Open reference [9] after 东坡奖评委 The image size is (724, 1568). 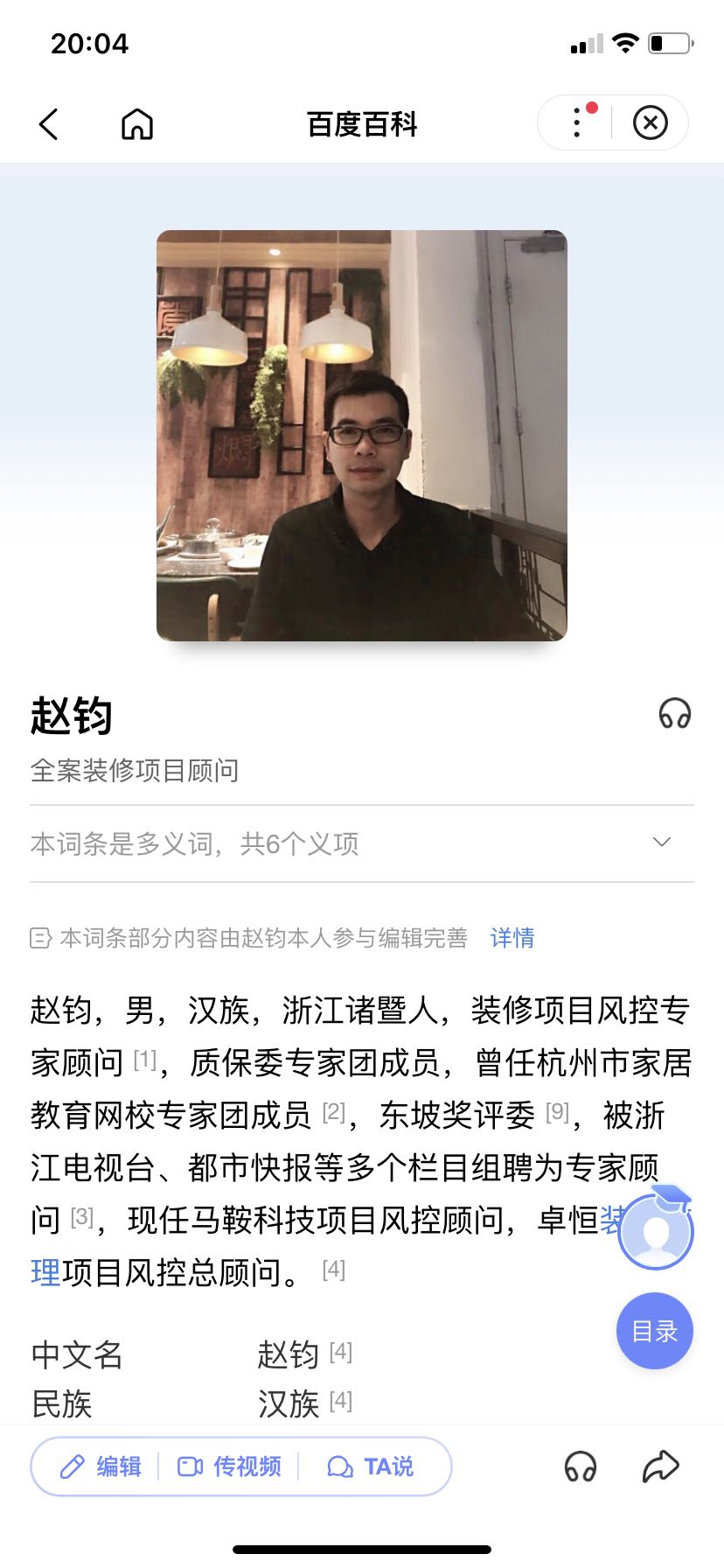(558, 1112)
